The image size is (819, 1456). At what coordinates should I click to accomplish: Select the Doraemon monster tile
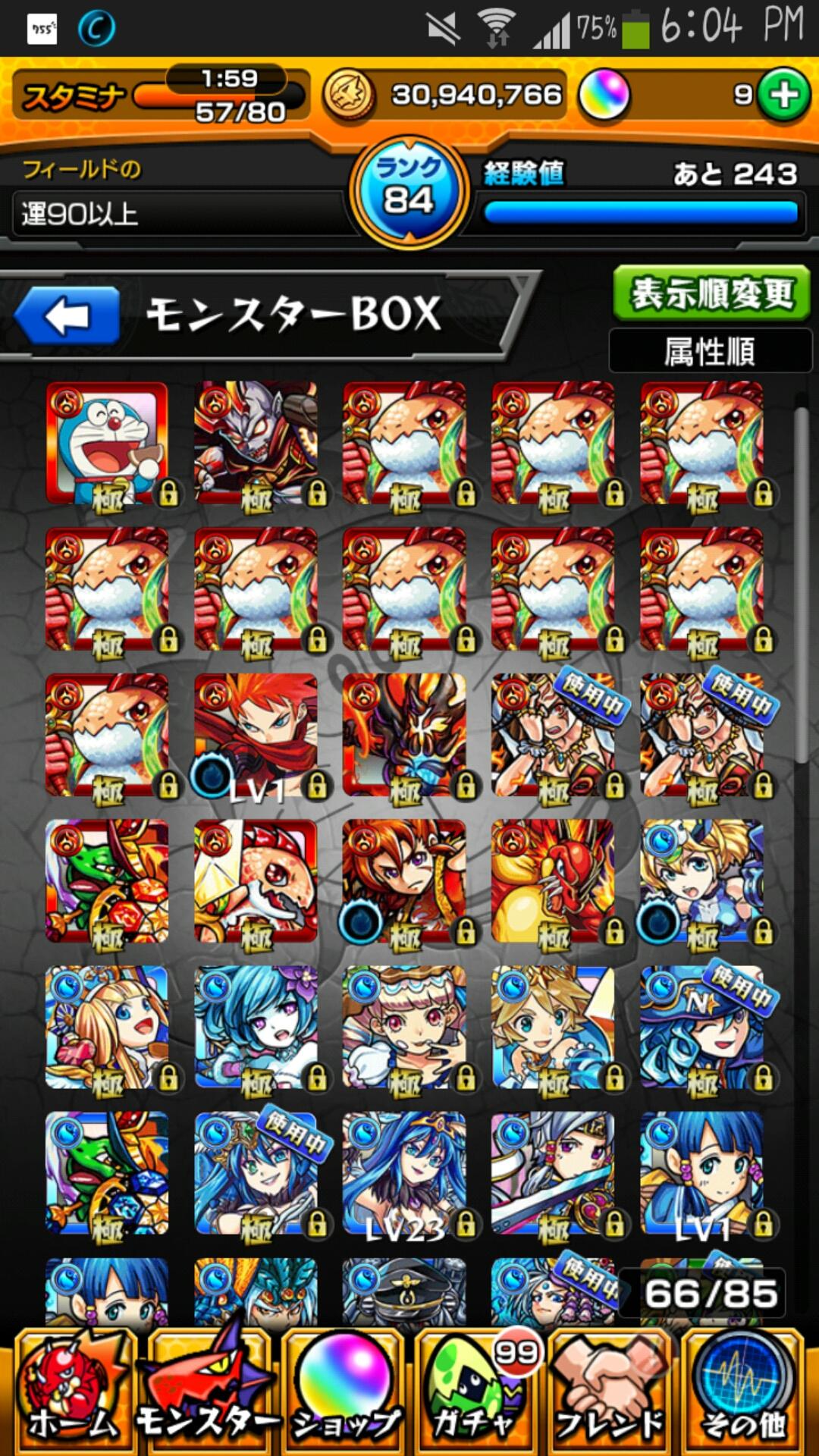click(107, 444)
